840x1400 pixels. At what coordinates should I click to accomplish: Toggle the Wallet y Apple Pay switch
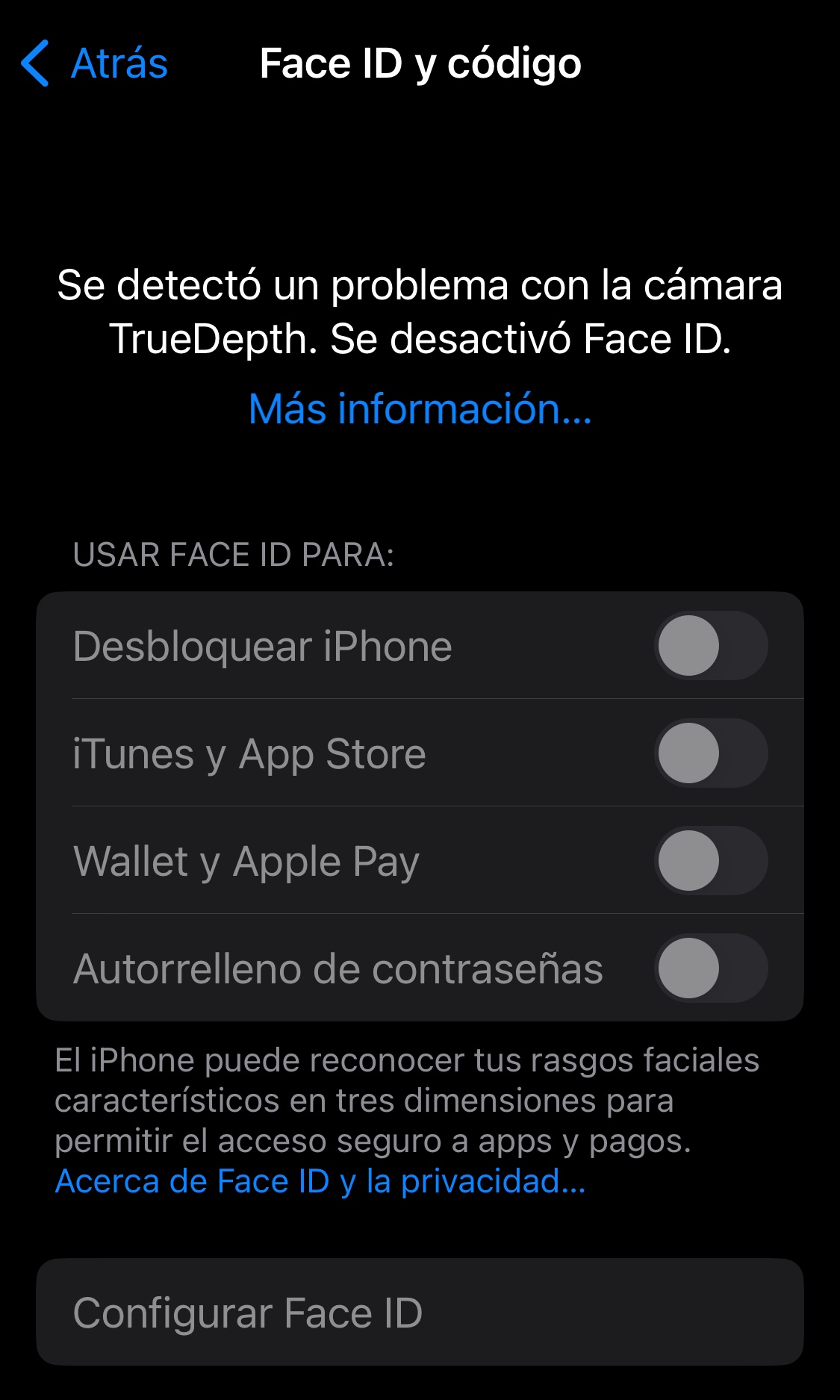pos(710,861)
